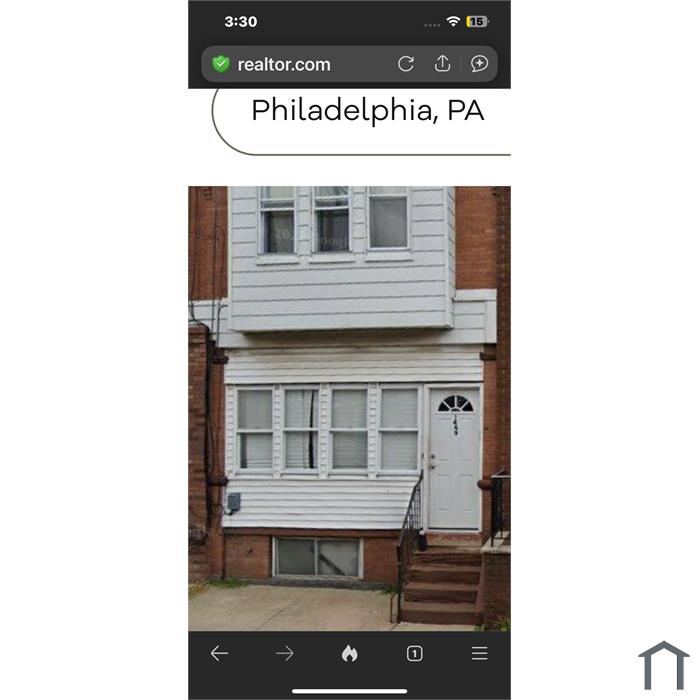The width and height of the screenshot is (700, 700).
Task: Tap the fire button to clear data
Action: point(349,653)
